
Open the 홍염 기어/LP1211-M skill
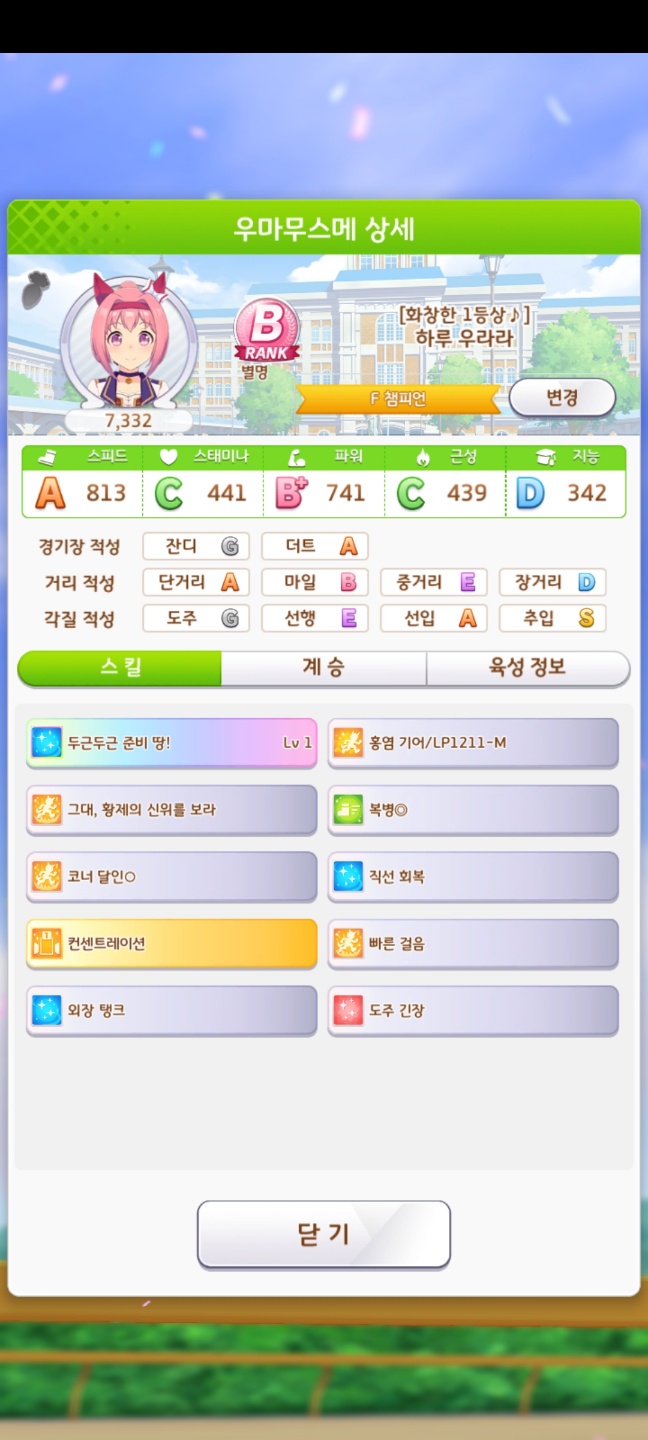[x=473, y=743]
